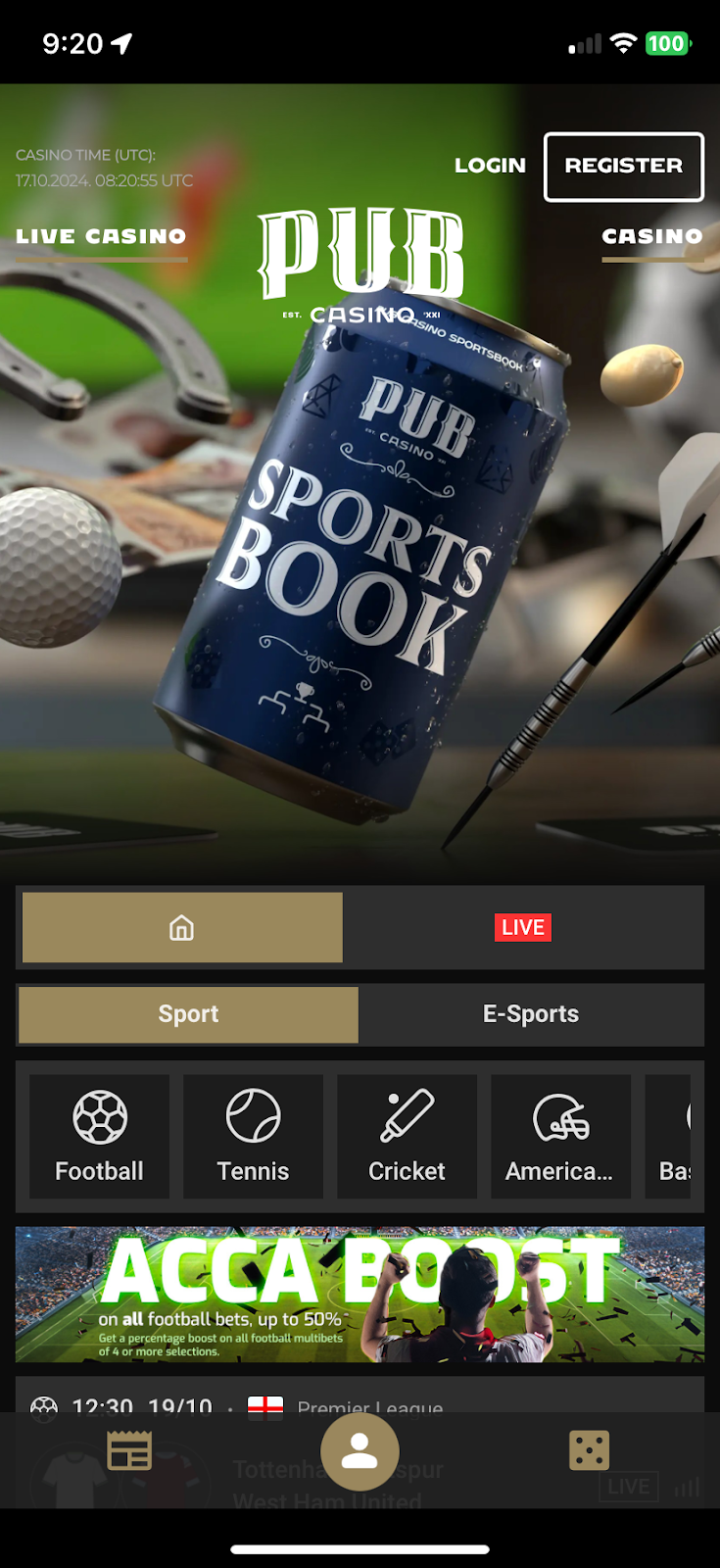This screenshot has width=720, height=1568.
Task: Switch to the E-Sports tab
Action: [531, 1014]
